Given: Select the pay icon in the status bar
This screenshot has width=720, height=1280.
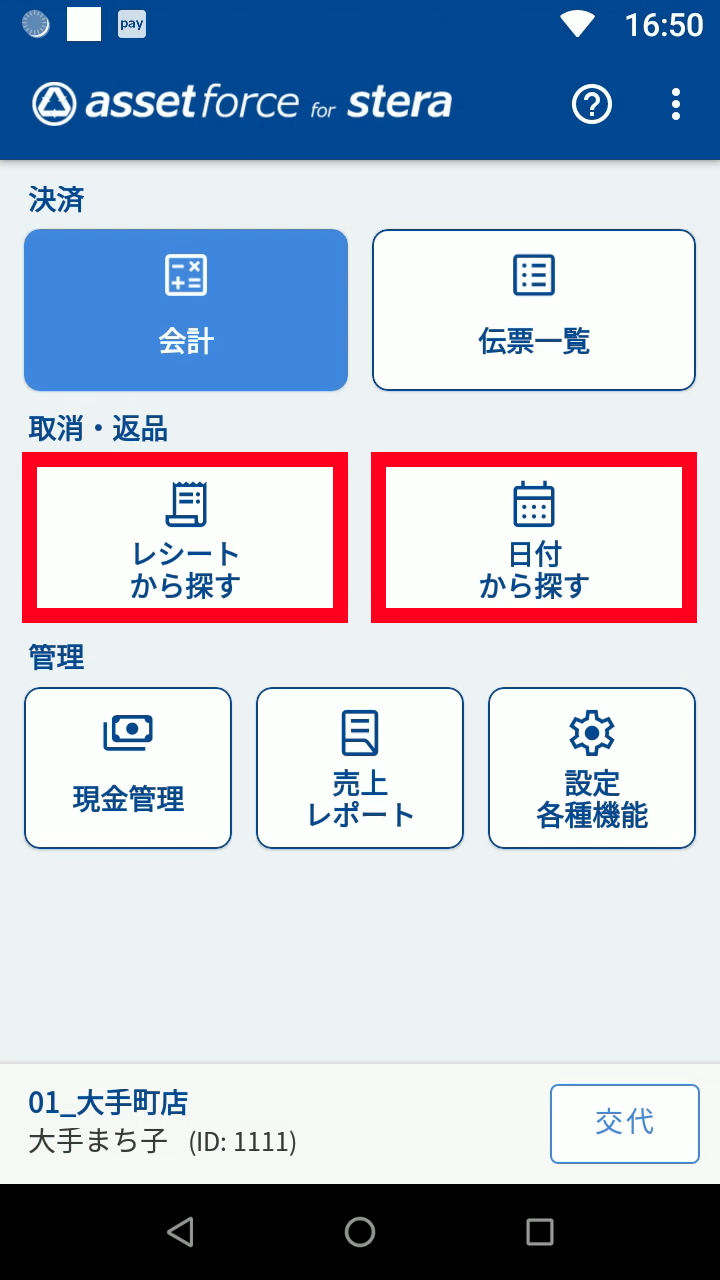Looking at the screenshot, I should tap(130, 24).
